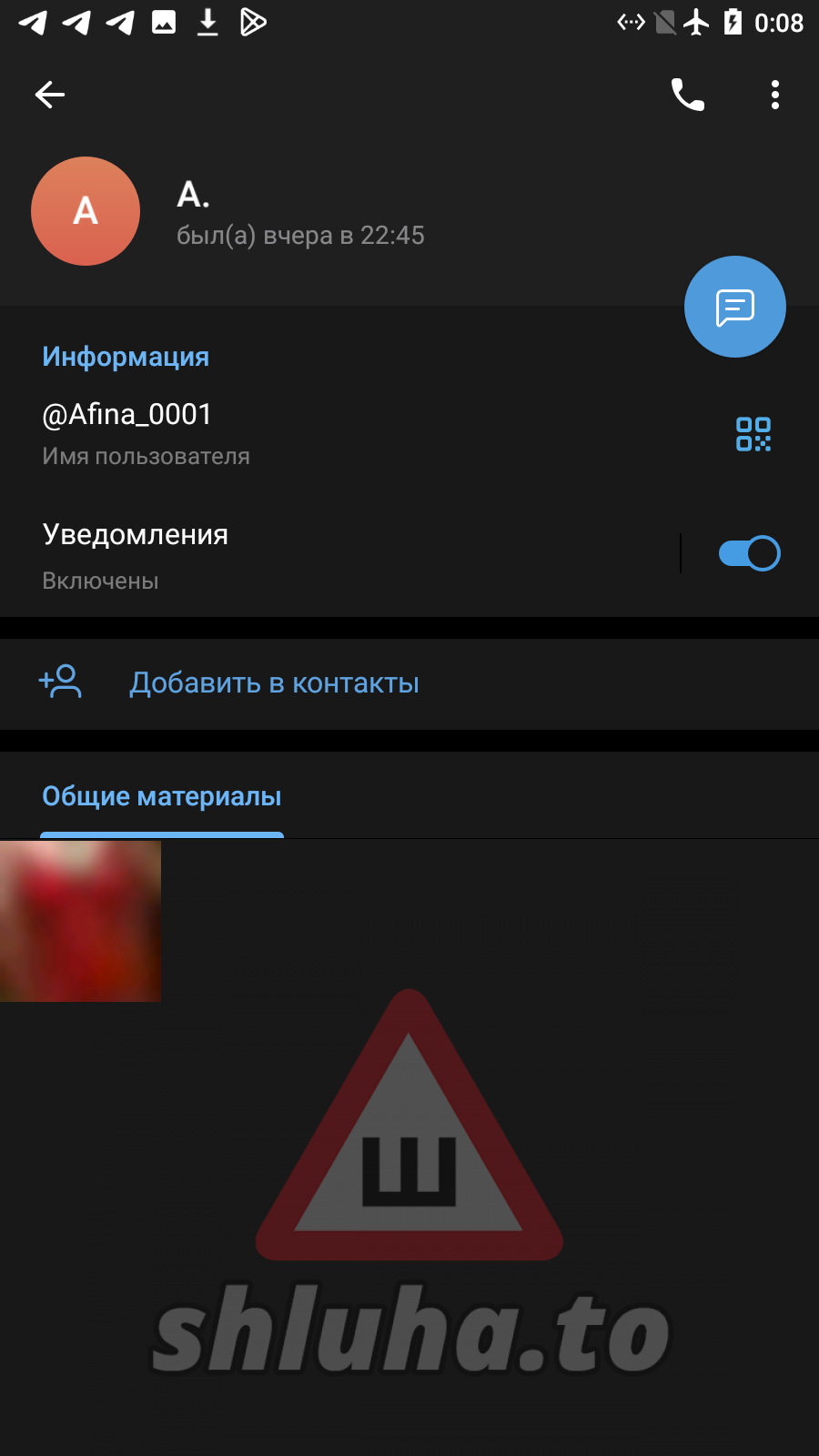Show the QR code for this username

click(x=753, y=434)
